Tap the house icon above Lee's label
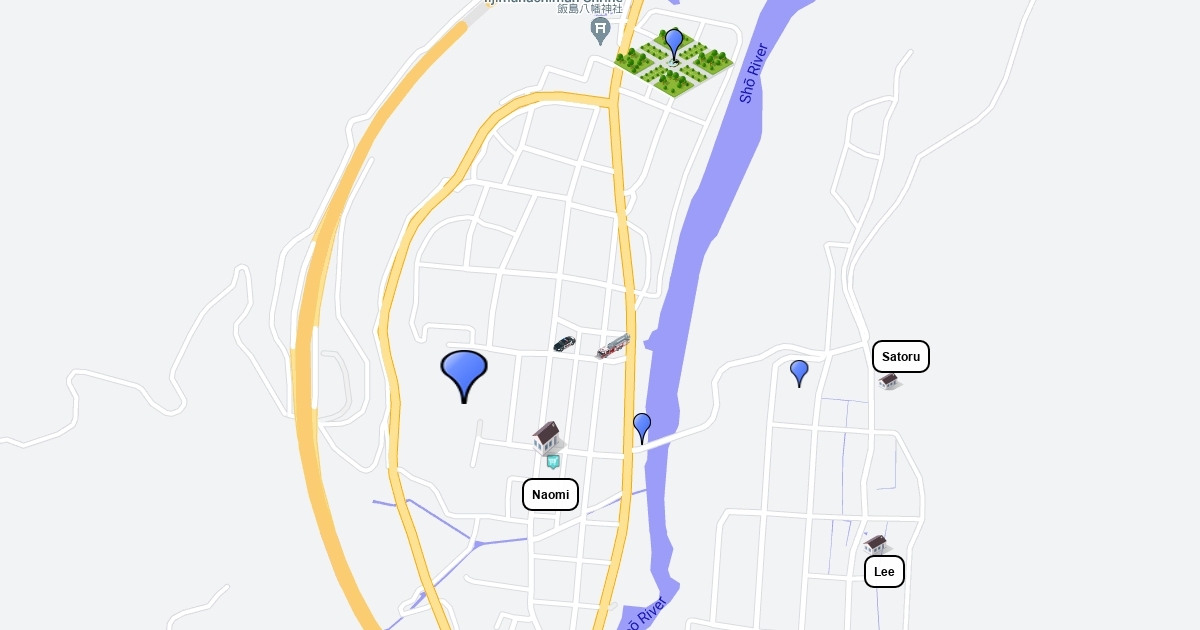Viewport: 1200px width, 630px height. pyautogui.click(x=876, y=544)
